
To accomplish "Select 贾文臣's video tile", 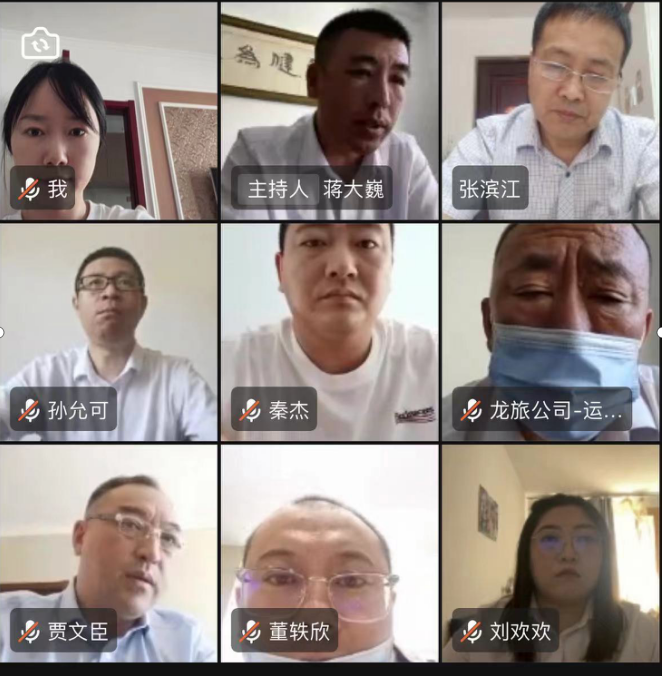I will [108, 553].
